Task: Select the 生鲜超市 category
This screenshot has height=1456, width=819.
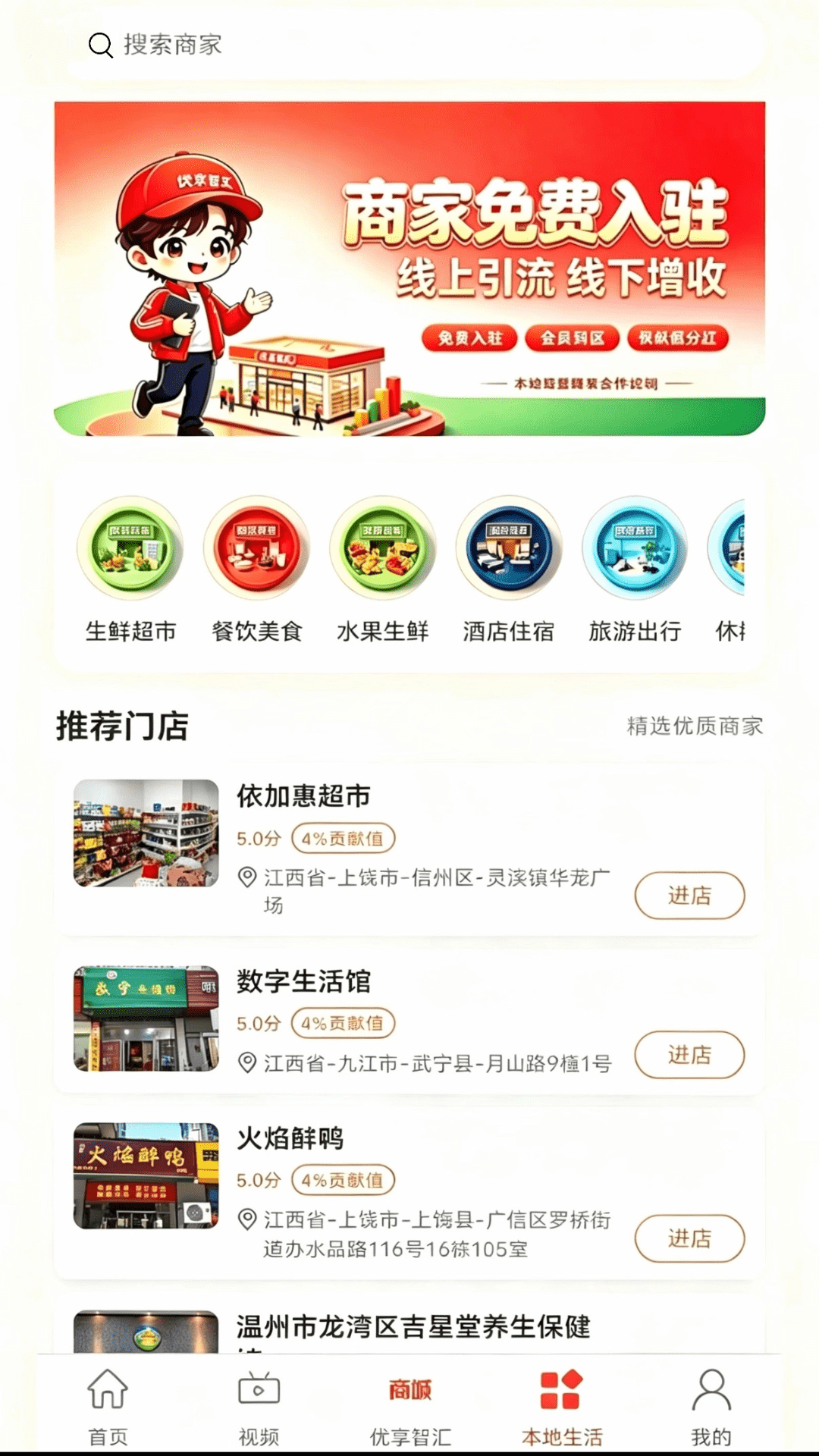Action: (130, 570)
